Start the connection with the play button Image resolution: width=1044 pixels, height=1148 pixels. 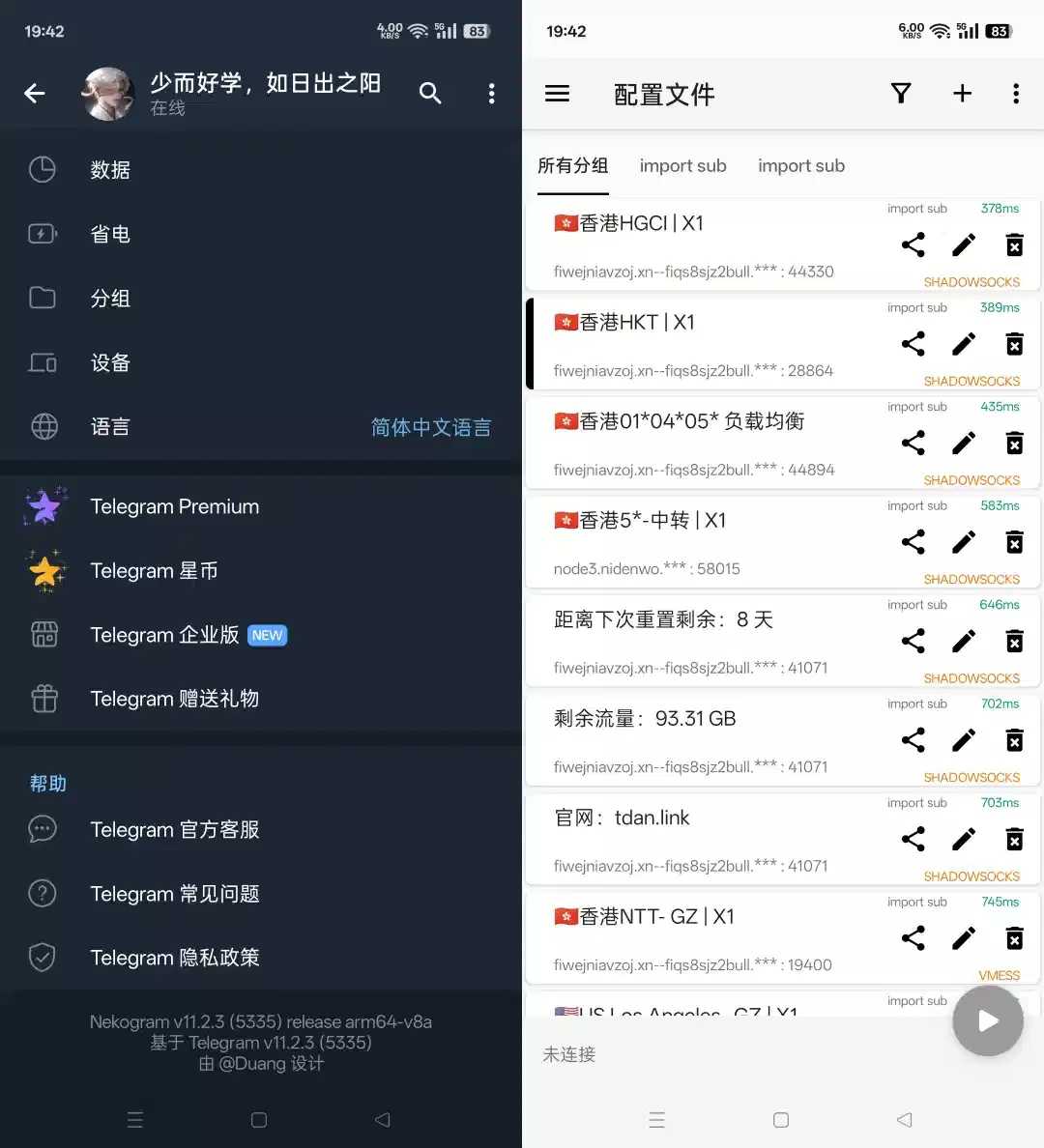pos(987,1021)
